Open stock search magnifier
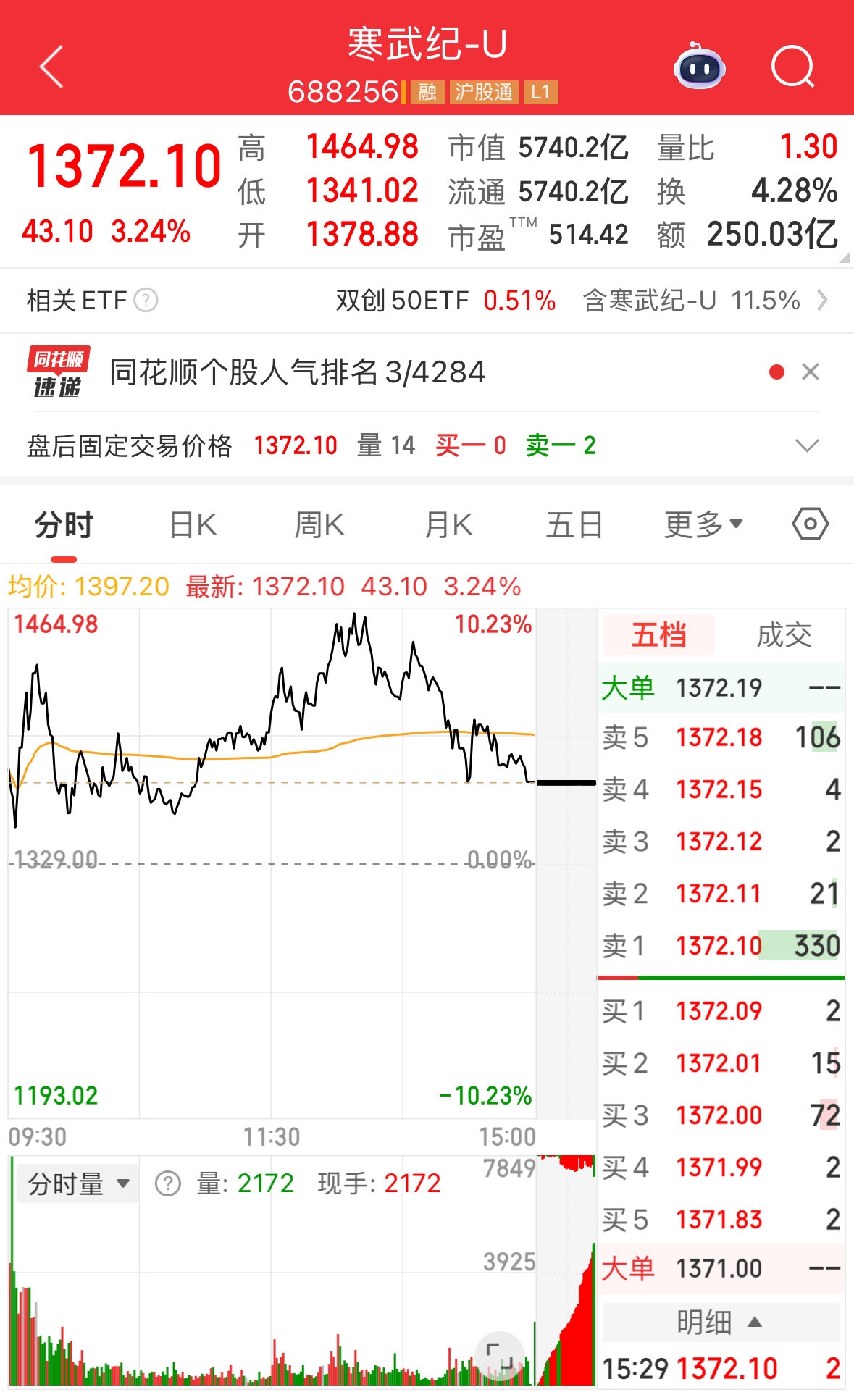 pos(792,67)
